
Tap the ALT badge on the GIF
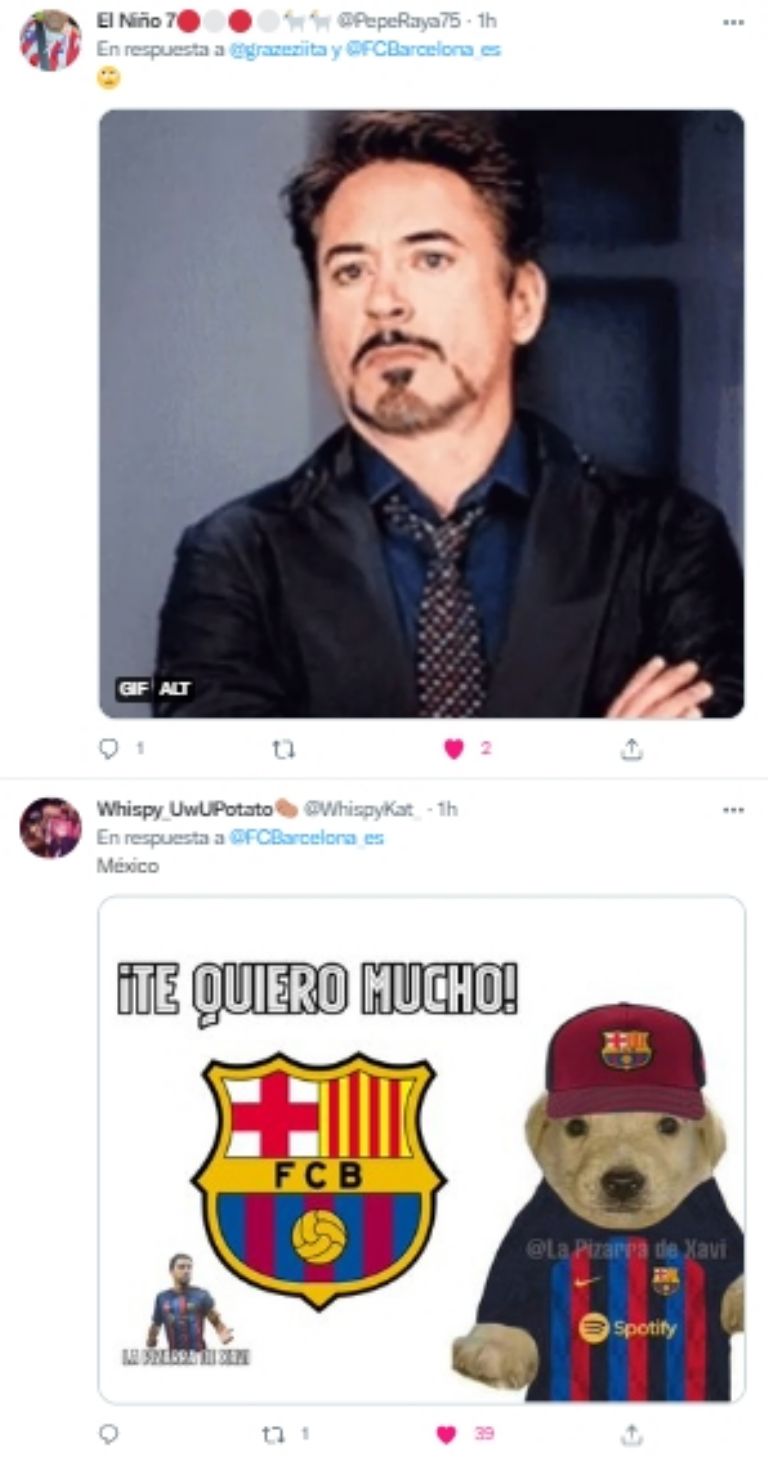175,688
